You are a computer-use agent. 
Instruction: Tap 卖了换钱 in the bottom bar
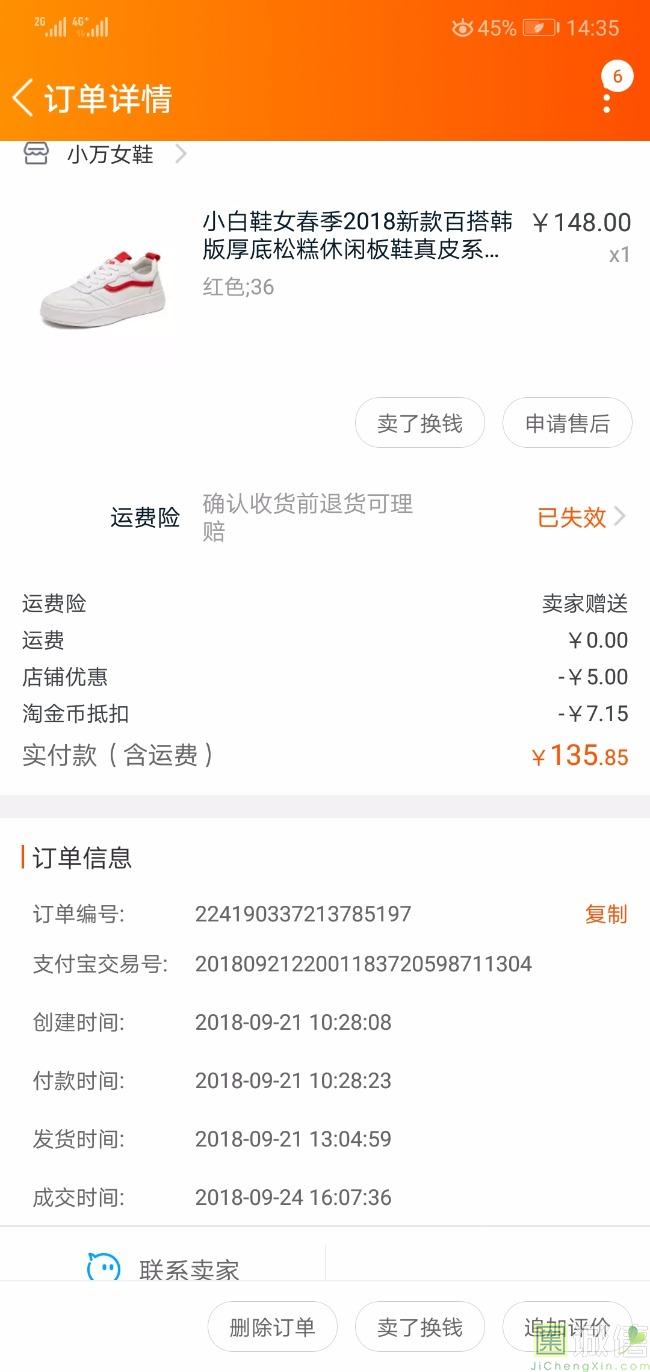click(420, 1327)
